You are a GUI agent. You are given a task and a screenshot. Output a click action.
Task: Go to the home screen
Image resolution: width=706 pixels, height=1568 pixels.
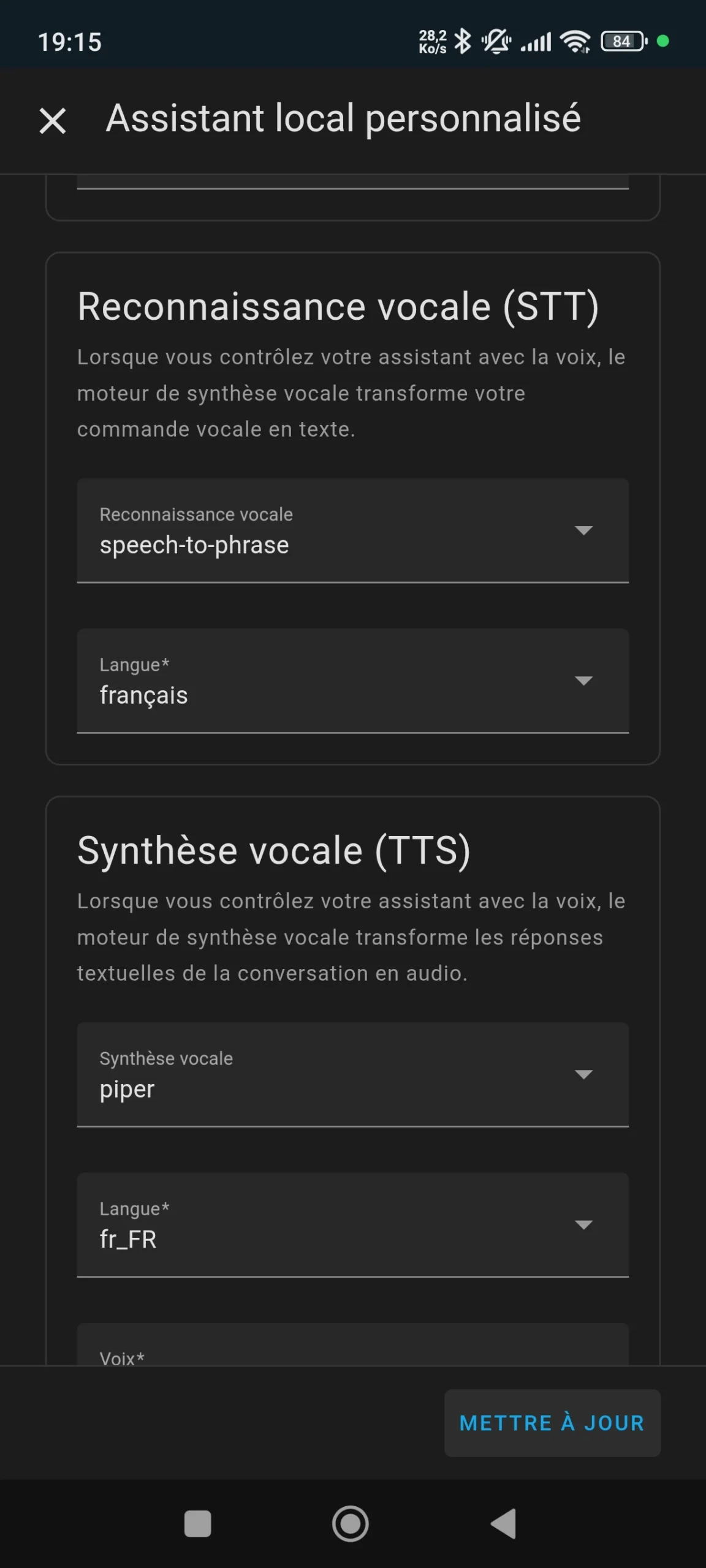coord(351,1523)
